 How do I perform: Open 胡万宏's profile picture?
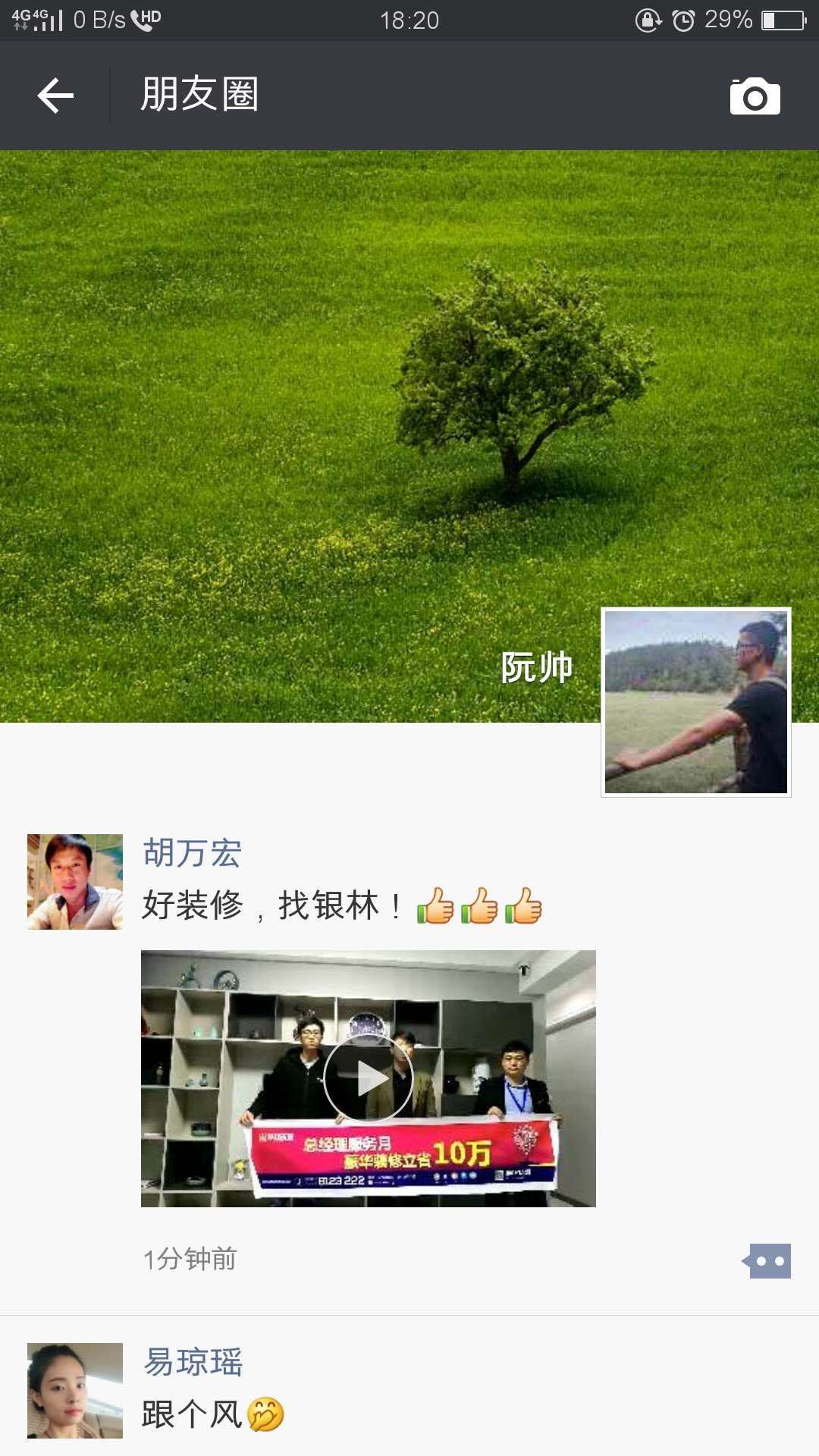click(x=75, y=882)
